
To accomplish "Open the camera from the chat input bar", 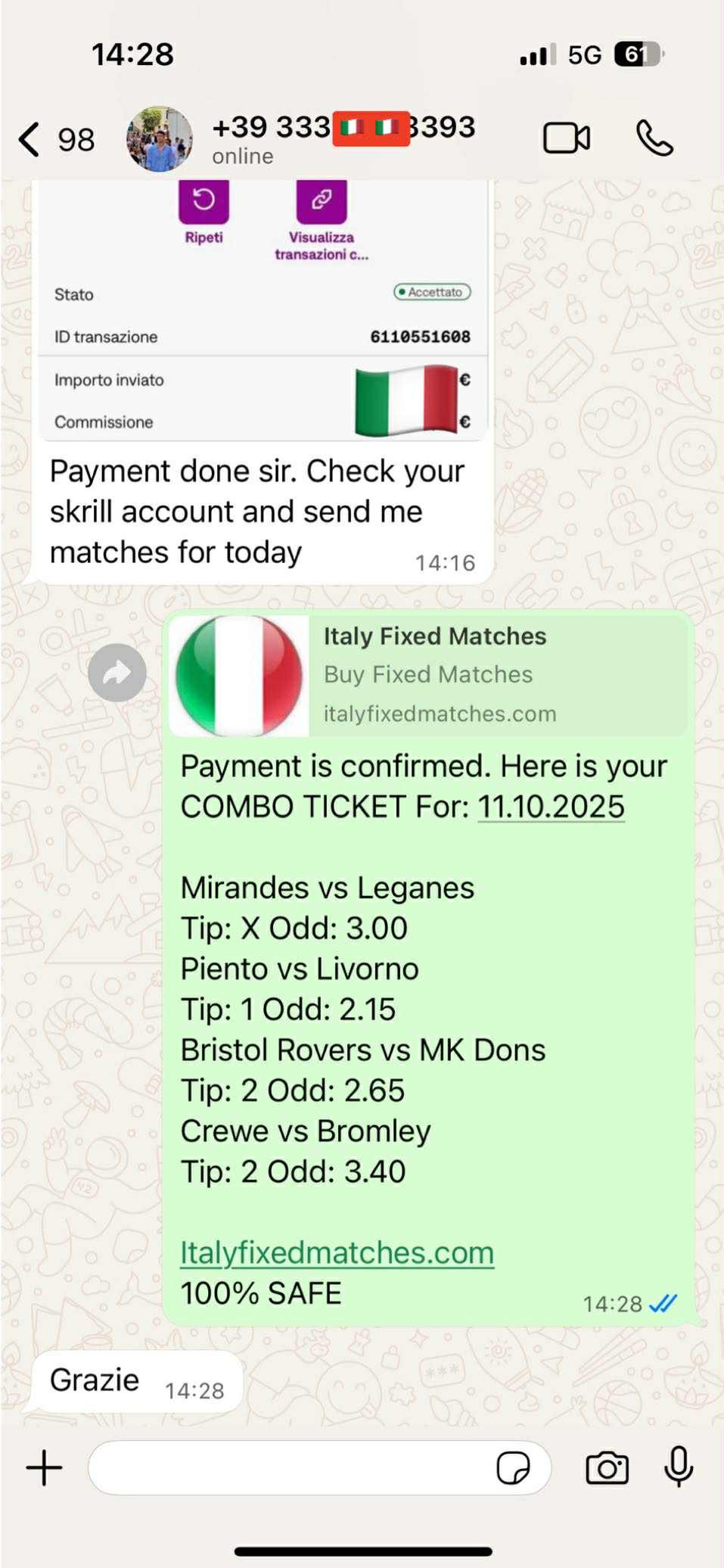I will click(x=607, y=1466).
